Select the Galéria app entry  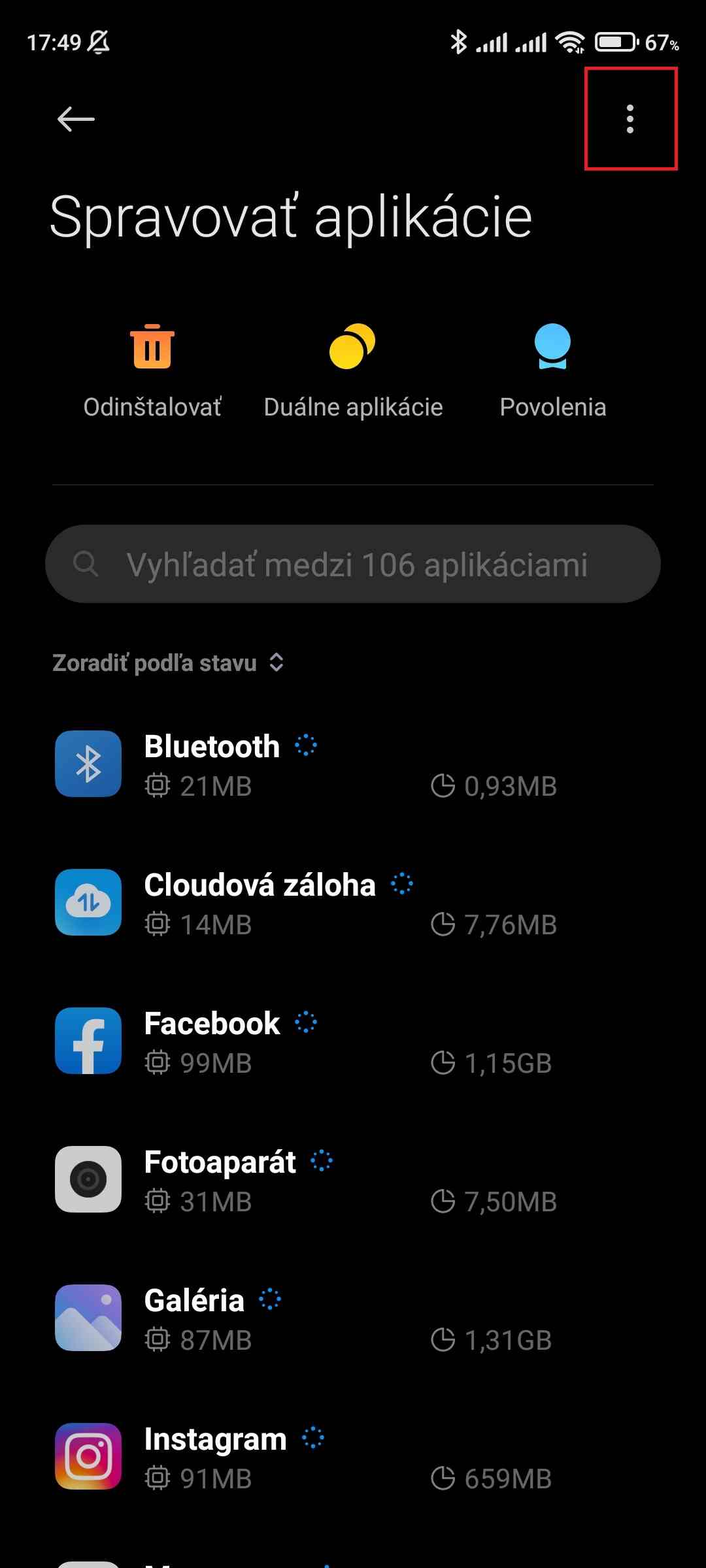[x=353, y=1318]
